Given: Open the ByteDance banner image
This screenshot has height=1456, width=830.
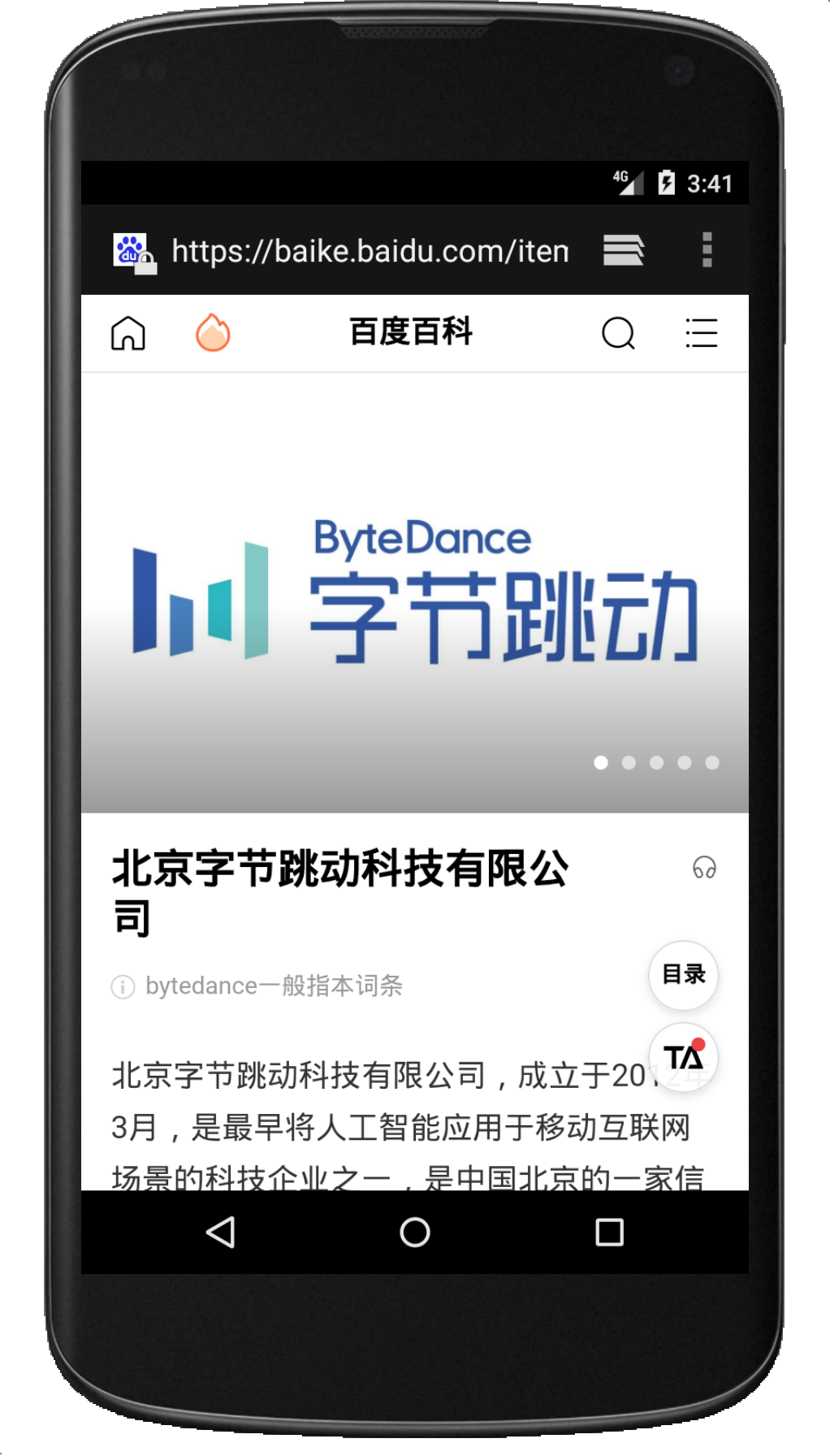Looking at the screenshot, I should [x=415, y=593].
